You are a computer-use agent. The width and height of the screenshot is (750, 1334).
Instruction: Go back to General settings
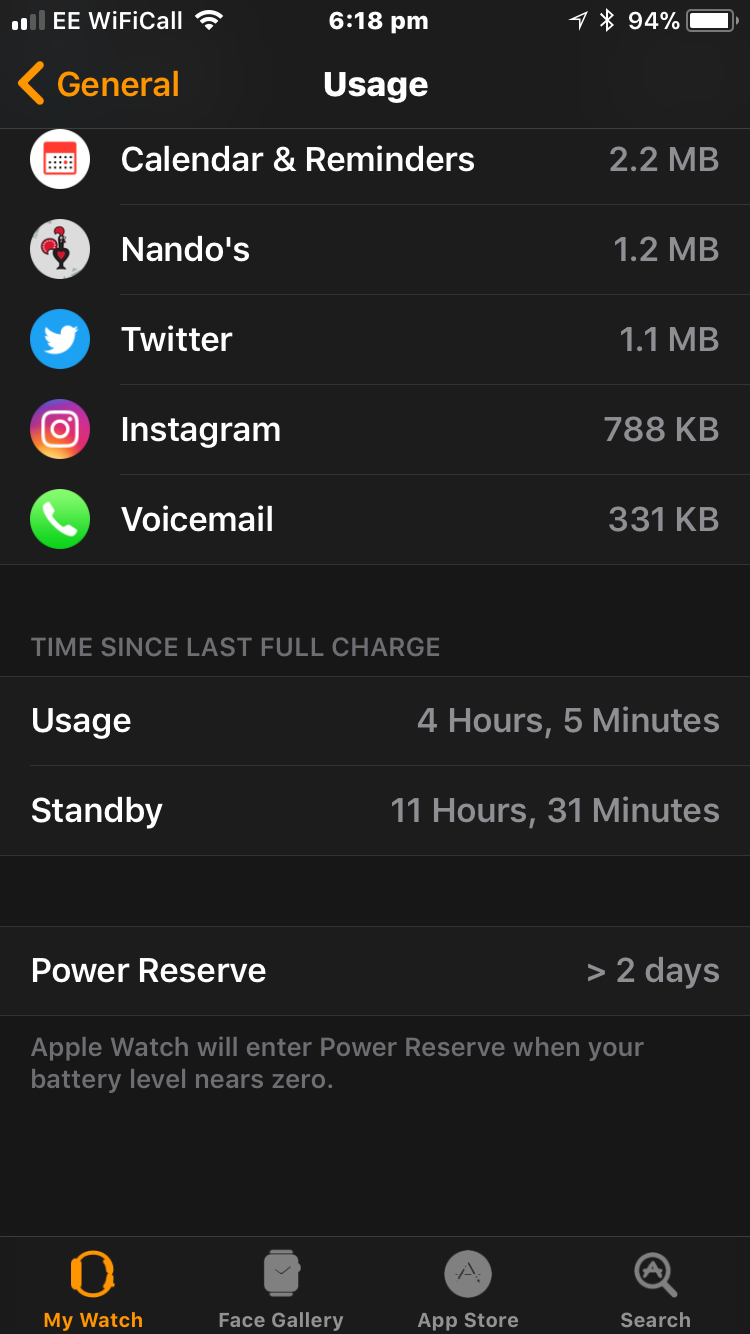click(98, 84)
